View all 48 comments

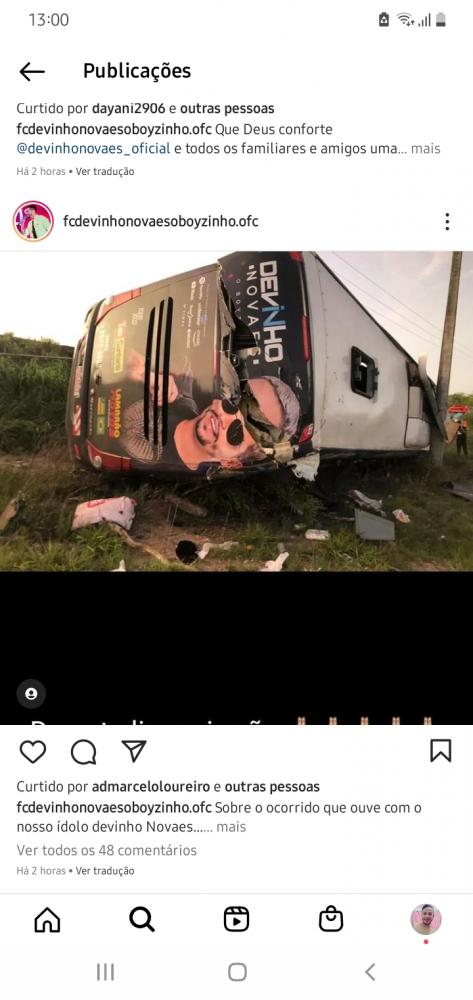(x=106, y=849)
